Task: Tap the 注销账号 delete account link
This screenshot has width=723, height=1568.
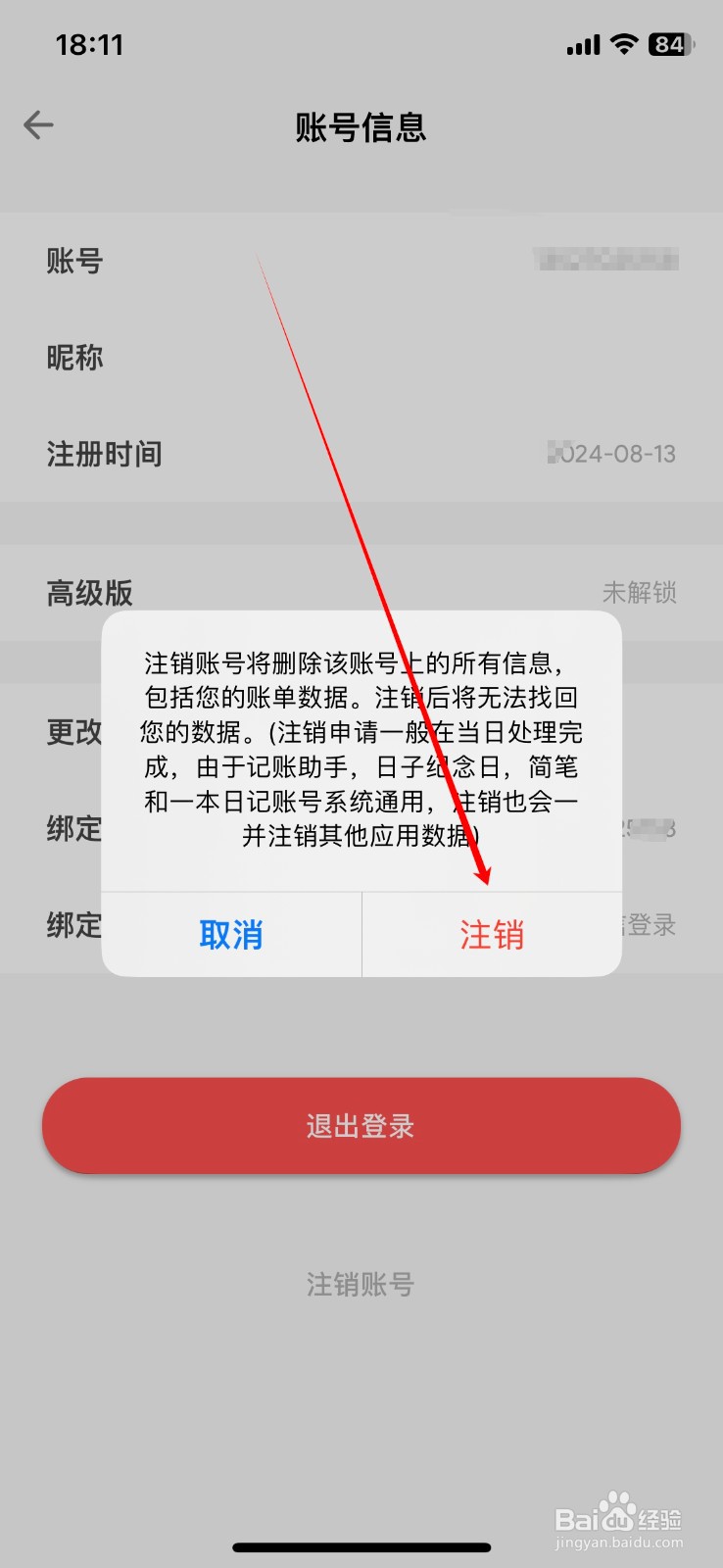Action: (x=361, y=1285)
